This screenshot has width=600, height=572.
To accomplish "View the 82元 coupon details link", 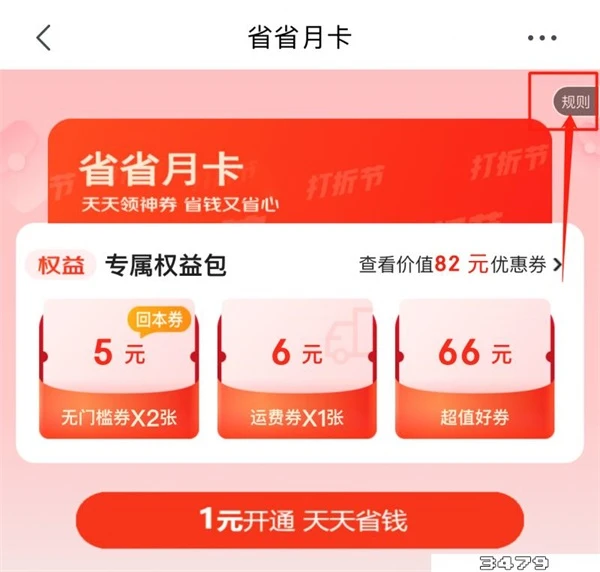I will point(461,265).
